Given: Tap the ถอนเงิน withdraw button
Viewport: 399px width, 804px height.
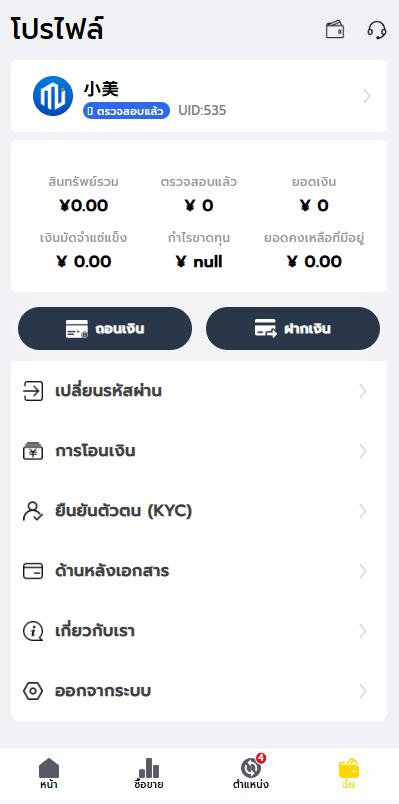Looking at the screenshot, I should [x=105, y=329].
